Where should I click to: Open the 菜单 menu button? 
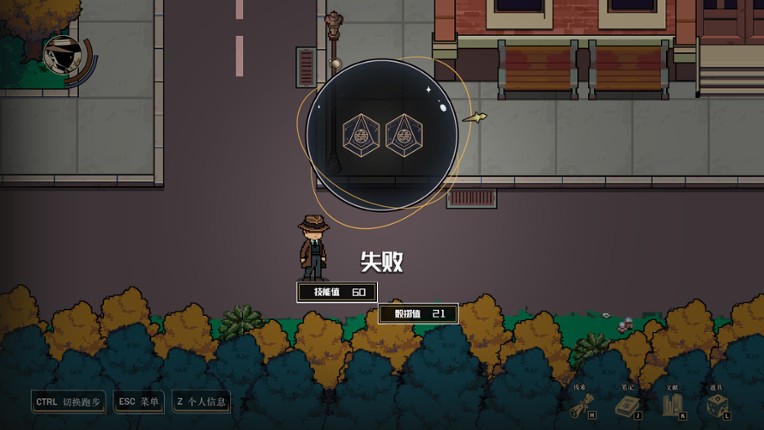(139, 401)
